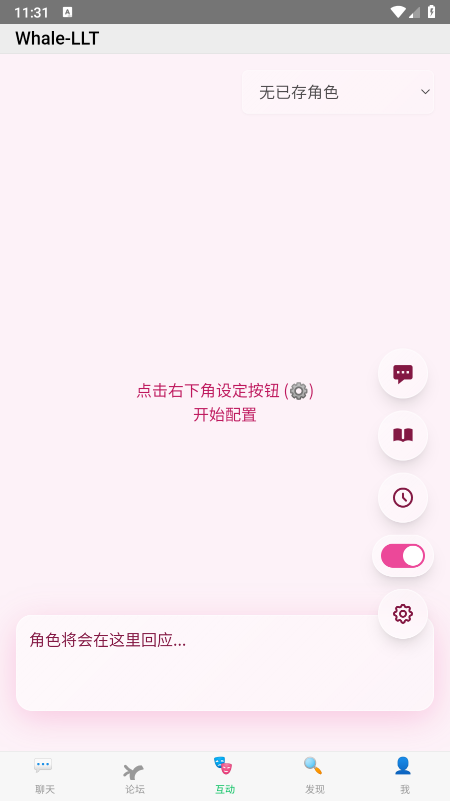This screenshot has height=801, width=450.
Task: Switch to the 聊天 tab
Action: tap(45, 775)
